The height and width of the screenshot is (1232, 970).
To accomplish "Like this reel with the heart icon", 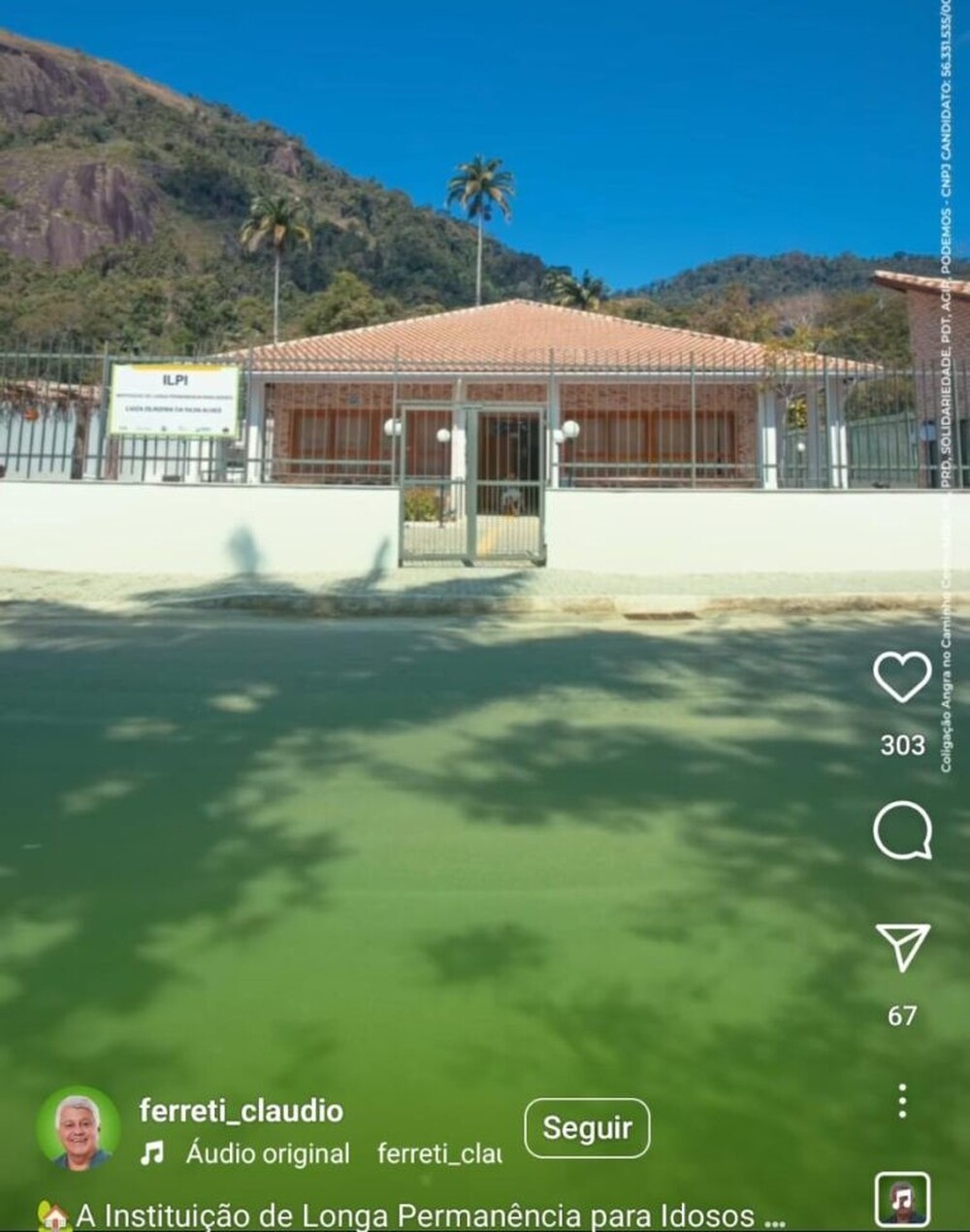I will pos(902,676).
